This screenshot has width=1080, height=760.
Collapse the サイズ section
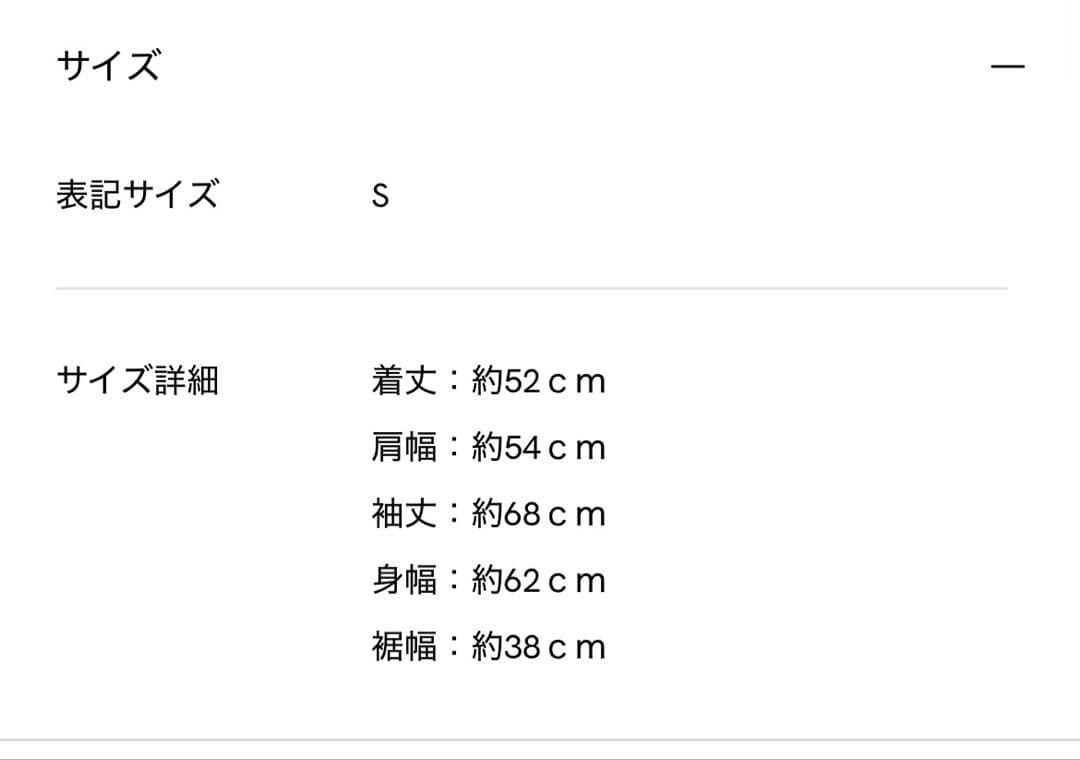[1007, 67]
